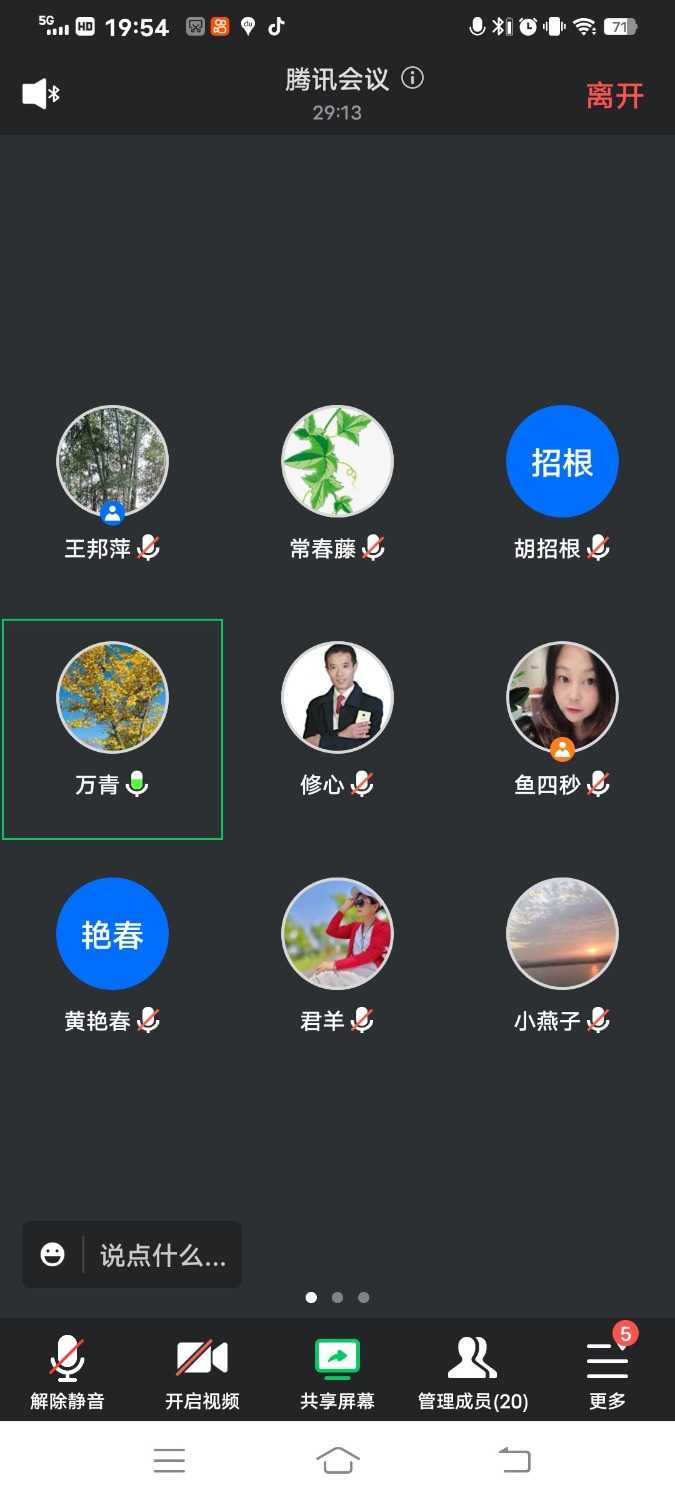
Task: Open the emoji picker smiley icon
Action: pos(53,1254)
